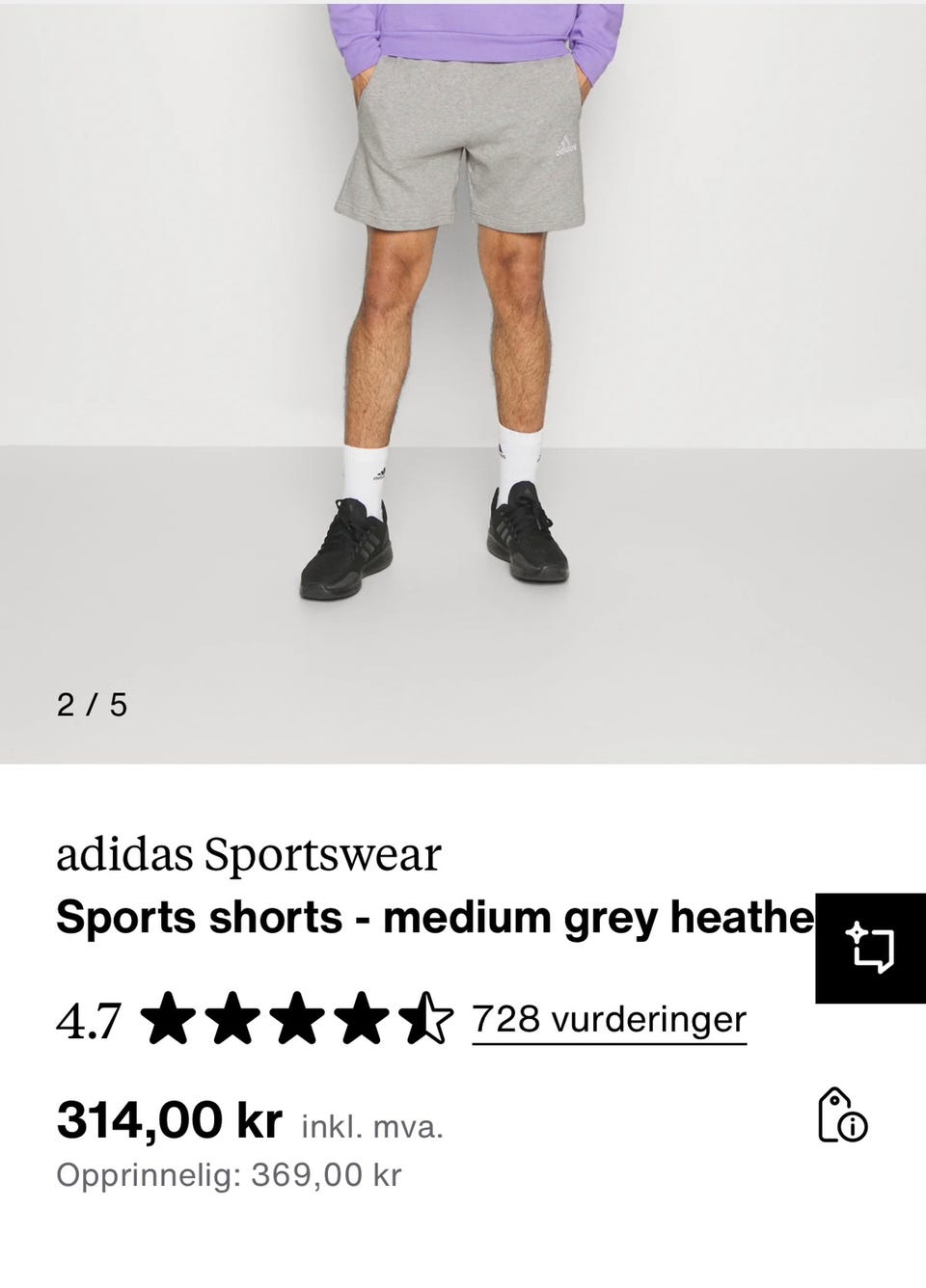Open the 728 vurderinger reviews link
Screen dimensions: 926x1288
coord(608,1017)
